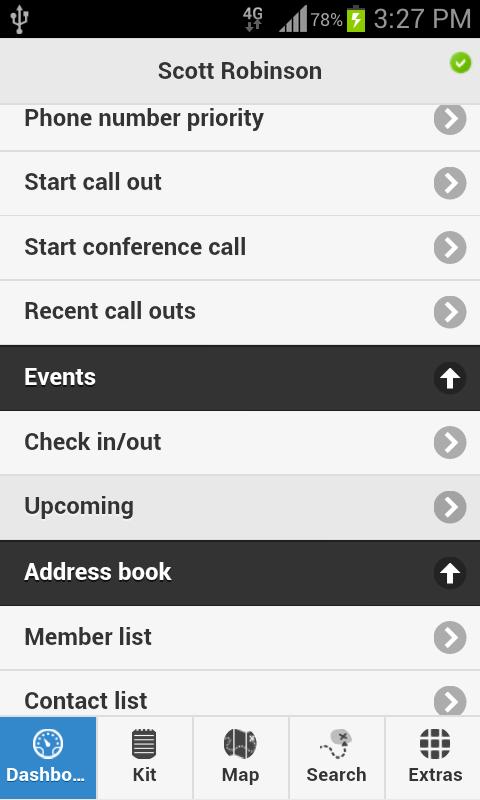
Task: Switch to the Dashboard tab
Action: (x=48, y=758)
